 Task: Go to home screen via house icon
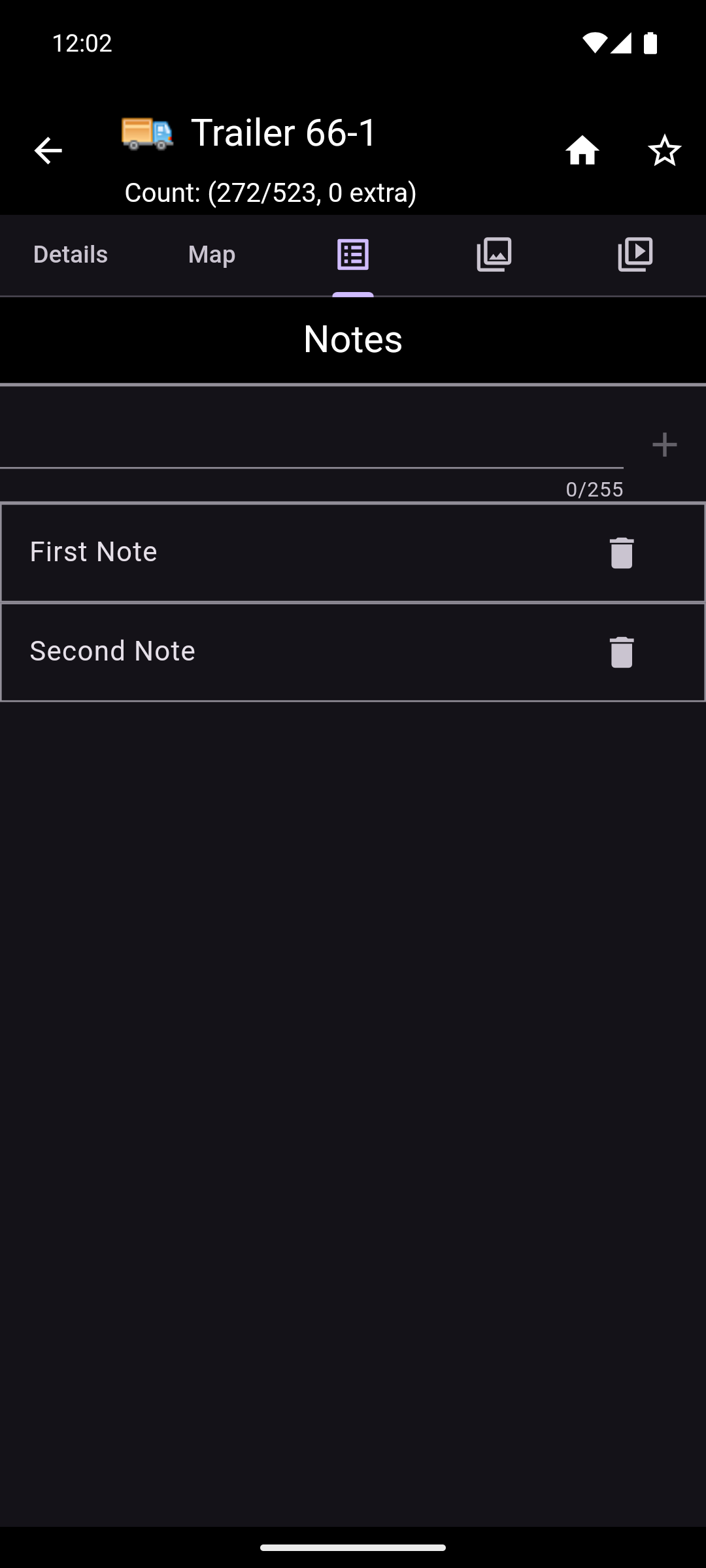582,151
